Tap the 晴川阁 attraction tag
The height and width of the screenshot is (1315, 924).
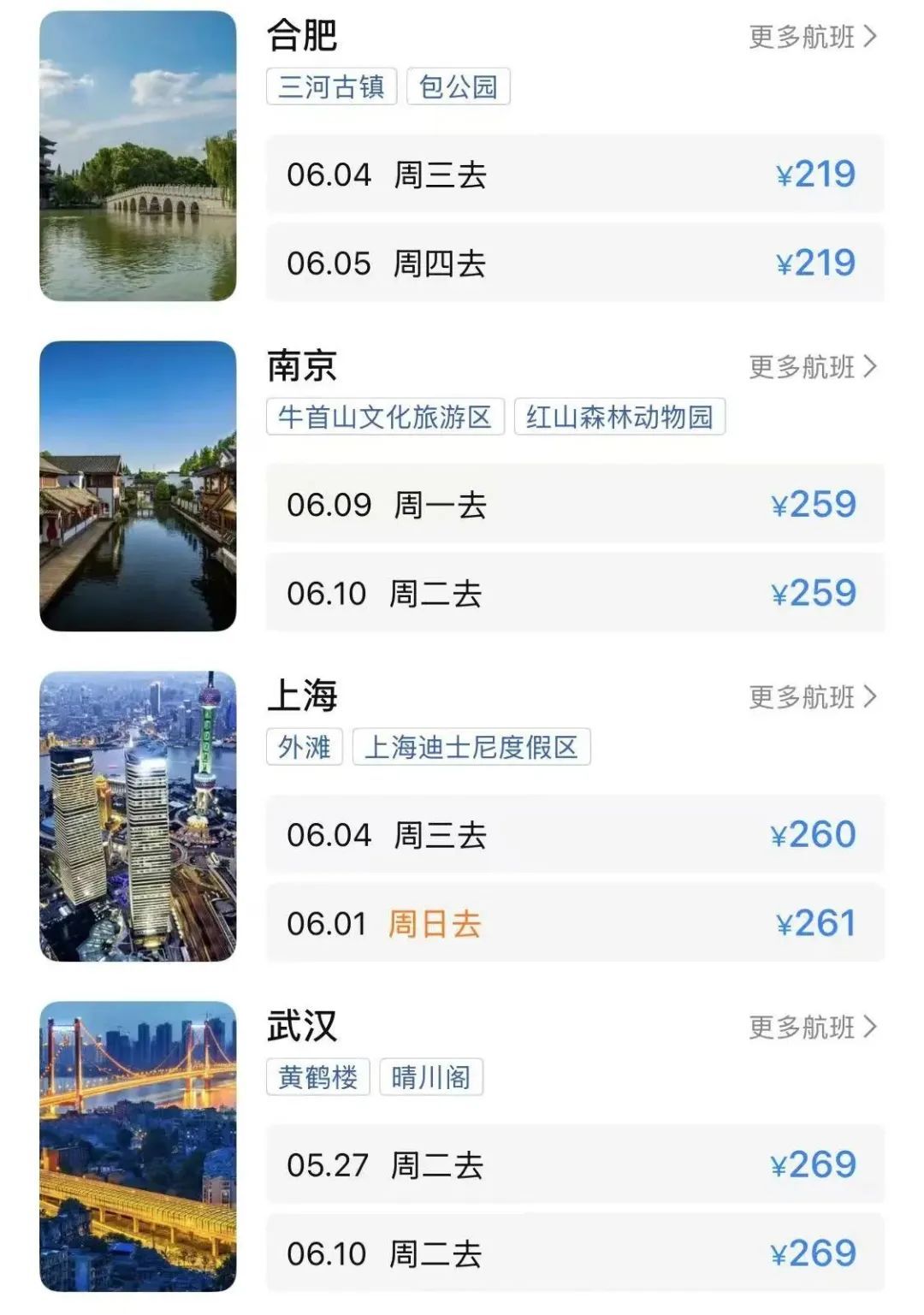pos(431,1077)
